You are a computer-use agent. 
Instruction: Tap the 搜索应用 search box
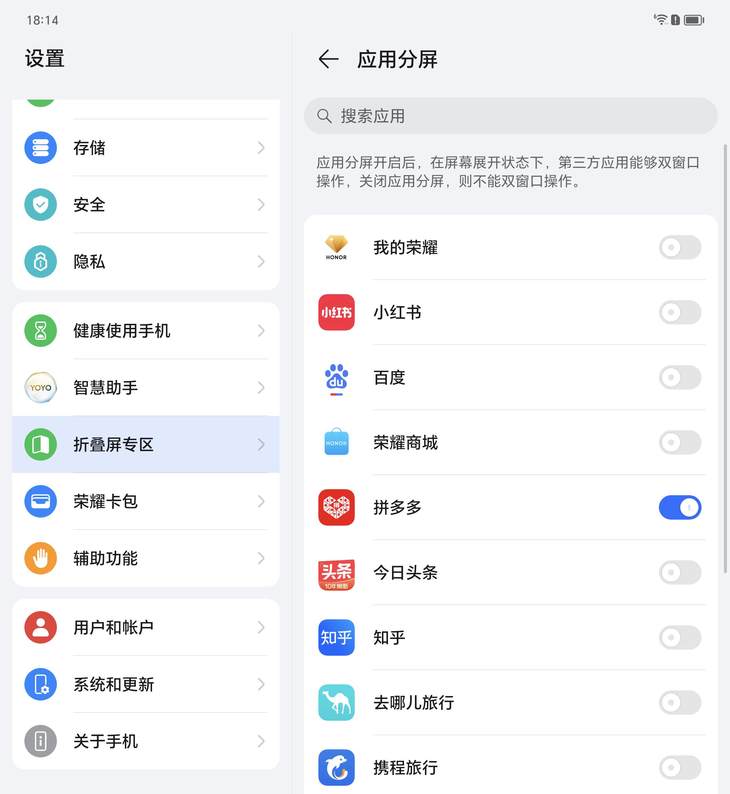pyautogui.click(x=510, y=116)
